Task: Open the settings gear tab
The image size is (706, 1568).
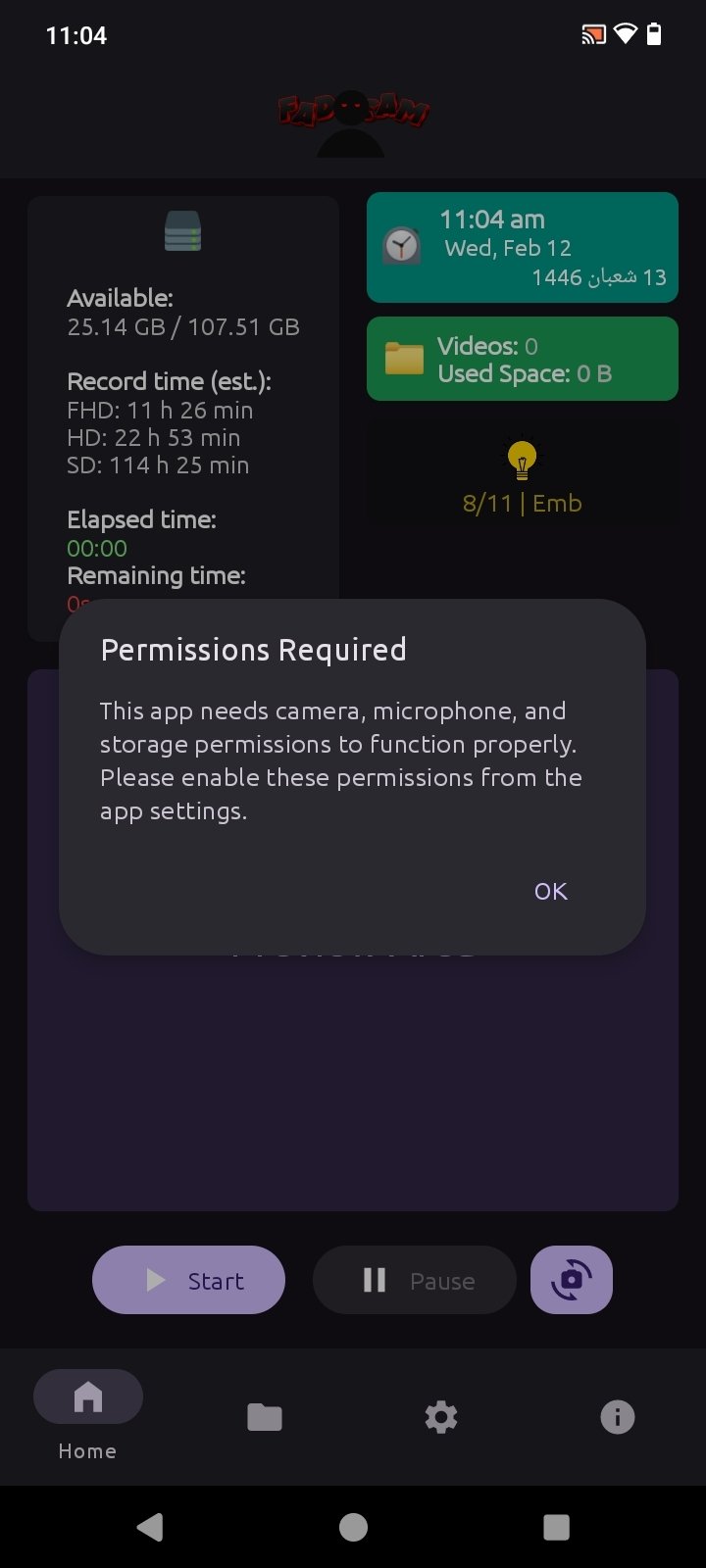Action: pyautogui.click(x=441, y=1417)
